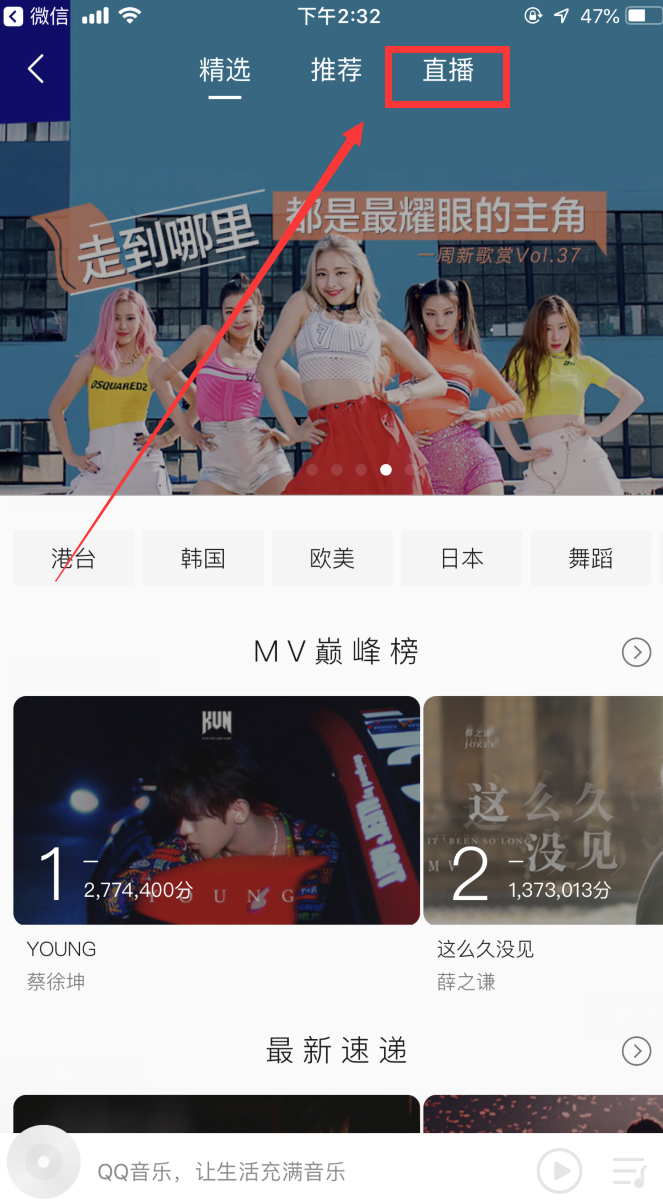The height and width of the screenshot is (1200, 663).
Task: Filter MVs by 日本
Action: [461, 558]
